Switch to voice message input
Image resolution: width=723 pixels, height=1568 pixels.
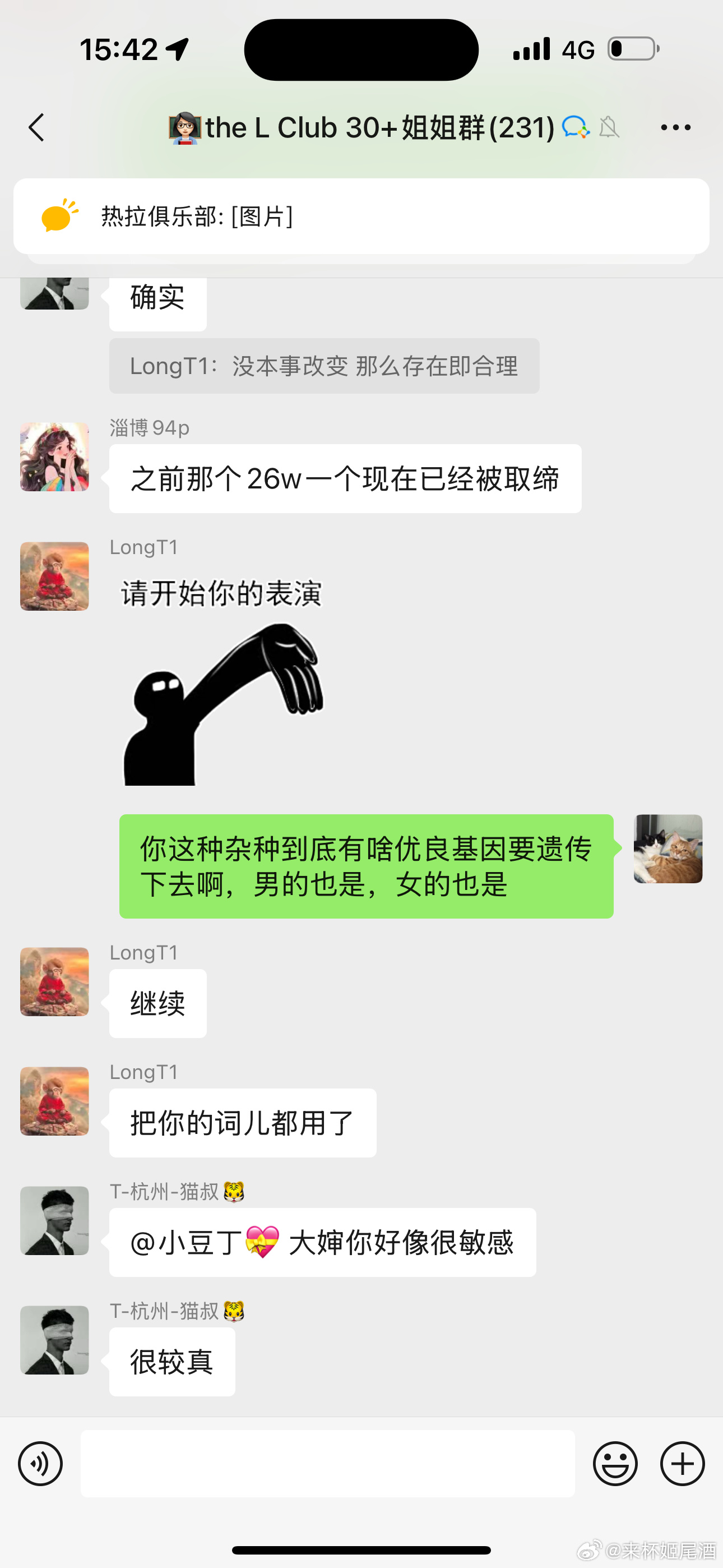[x=40, y=1463]
